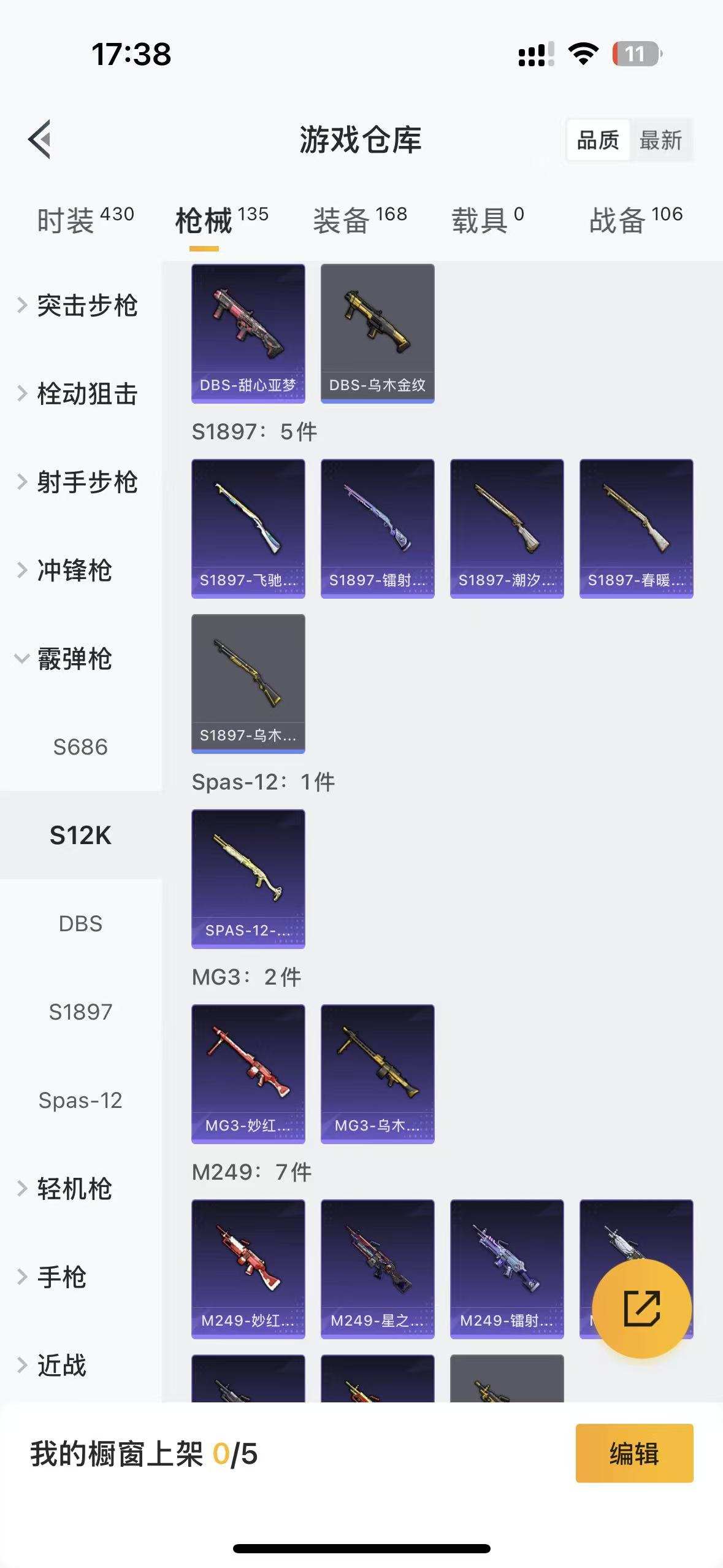
Task: Open the SPAS-12 skin tile
Action: 248,878
